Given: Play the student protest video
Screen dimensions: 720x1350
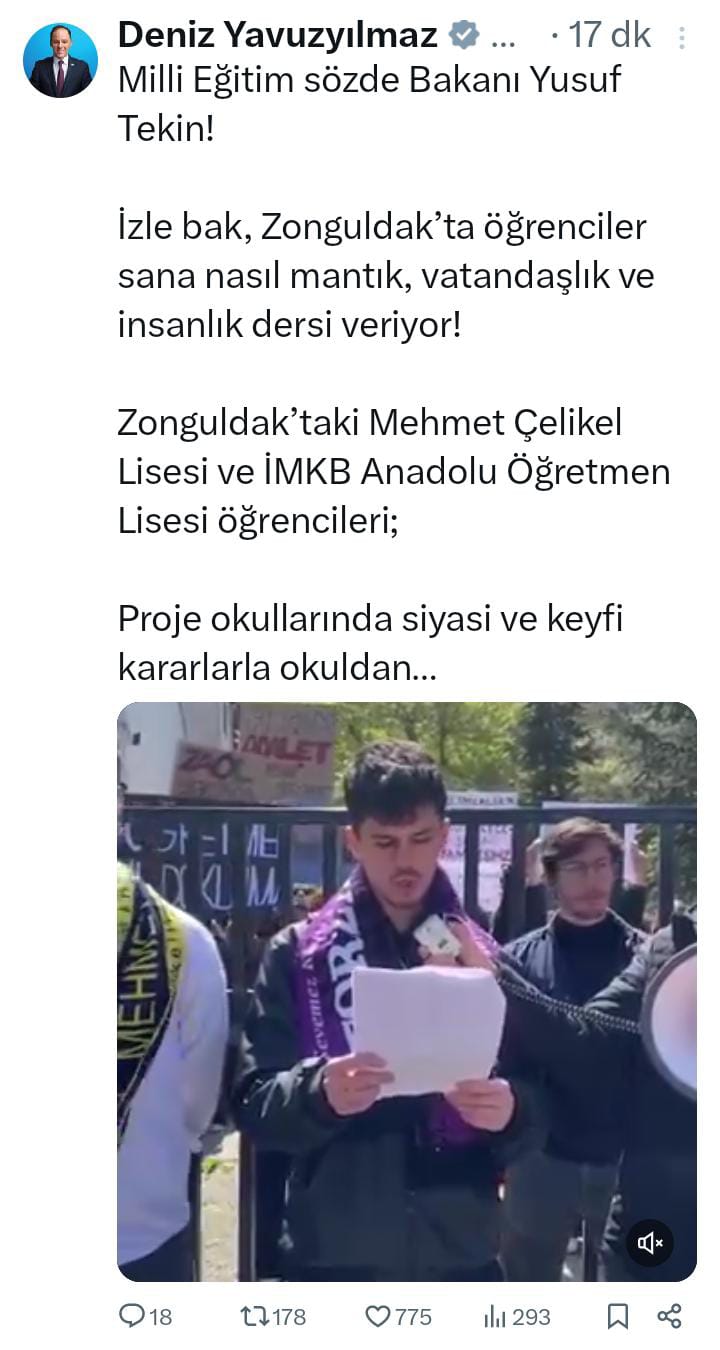Looking at the screenshot, I should point(406,990).
